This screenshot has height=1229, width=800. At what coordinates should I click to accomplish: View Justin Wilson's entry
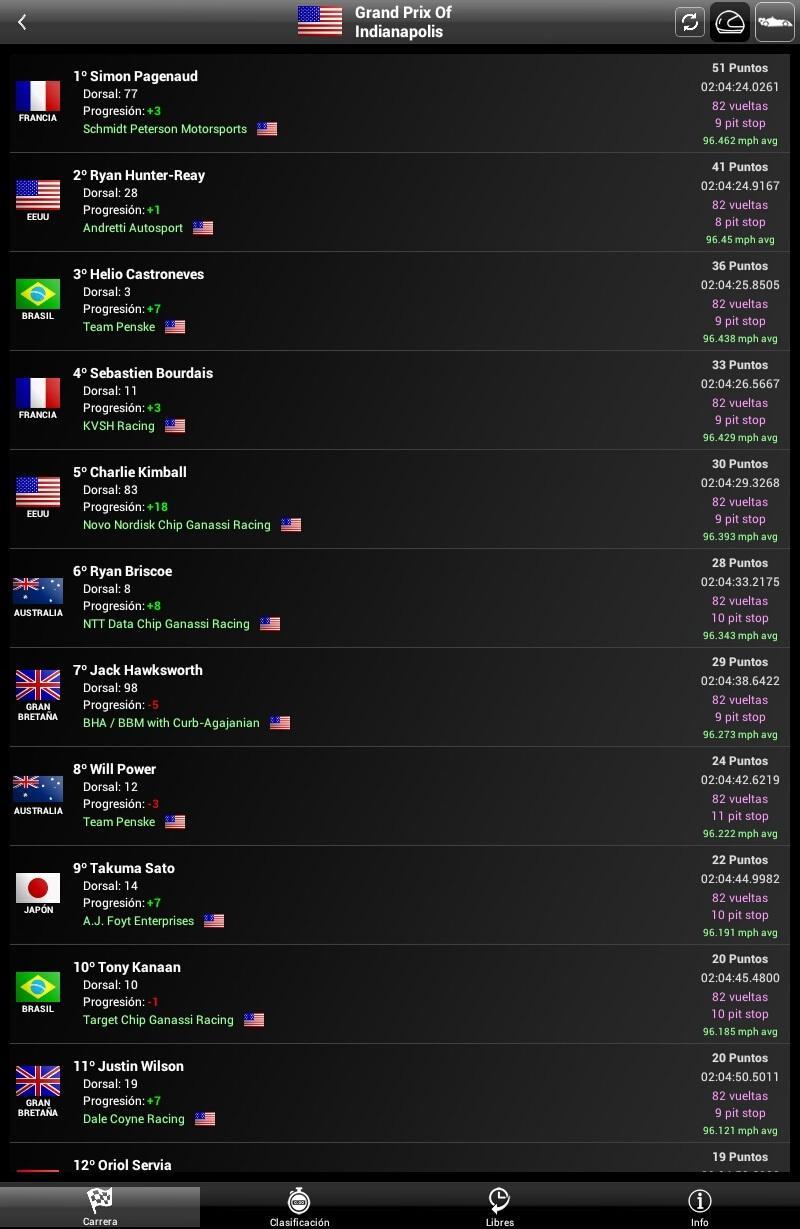coord(400,1093)
